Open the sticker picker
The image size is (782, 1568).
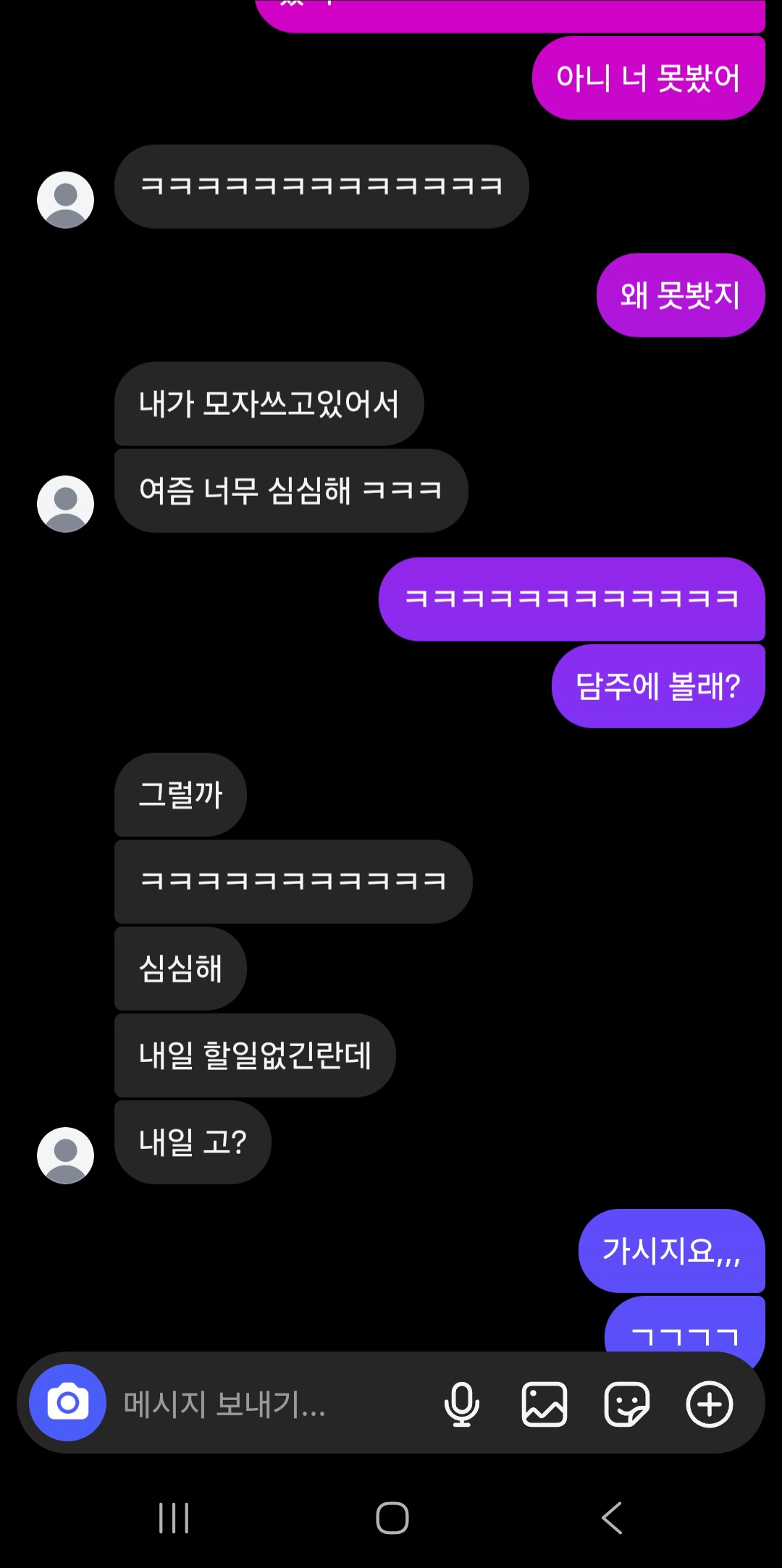tap(627, 1404)
